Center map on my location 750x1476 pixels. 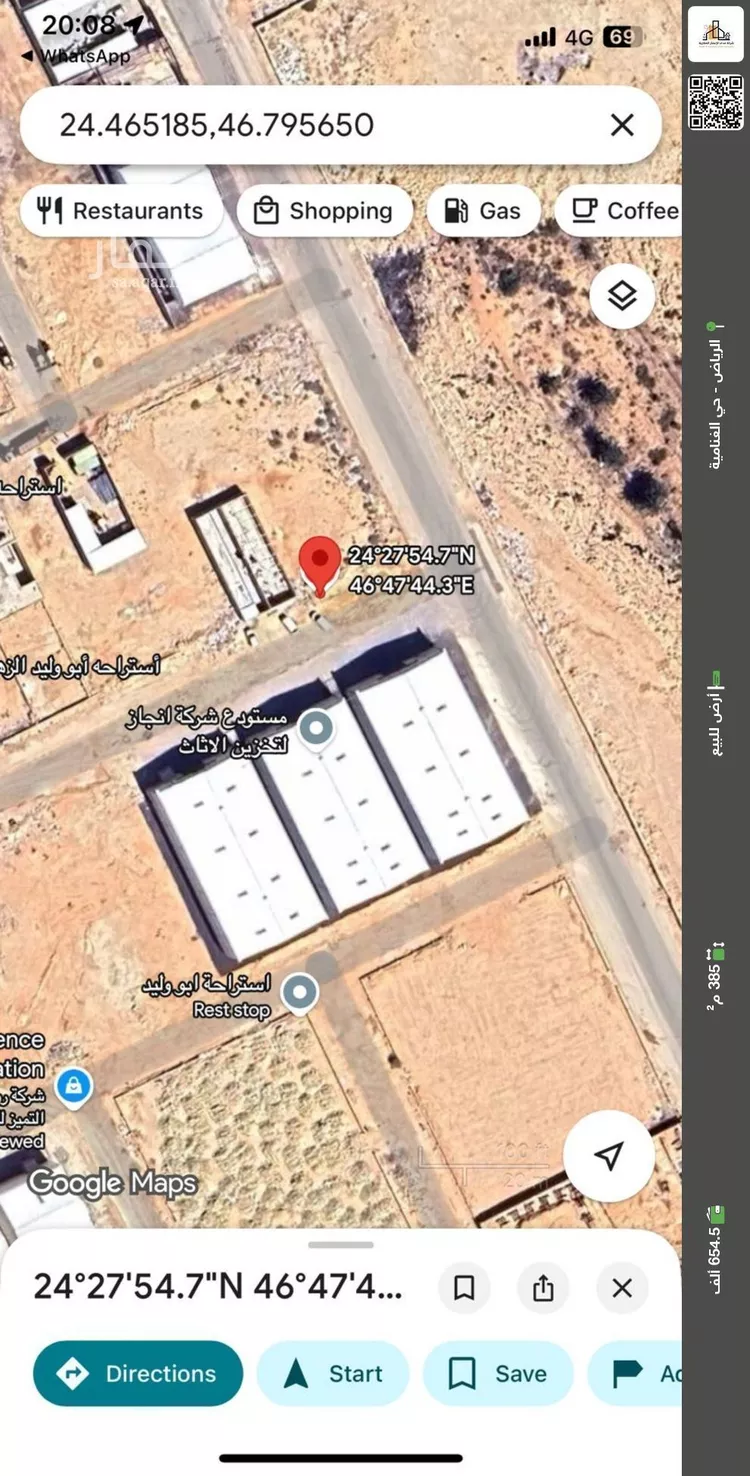coord(609,1155)
